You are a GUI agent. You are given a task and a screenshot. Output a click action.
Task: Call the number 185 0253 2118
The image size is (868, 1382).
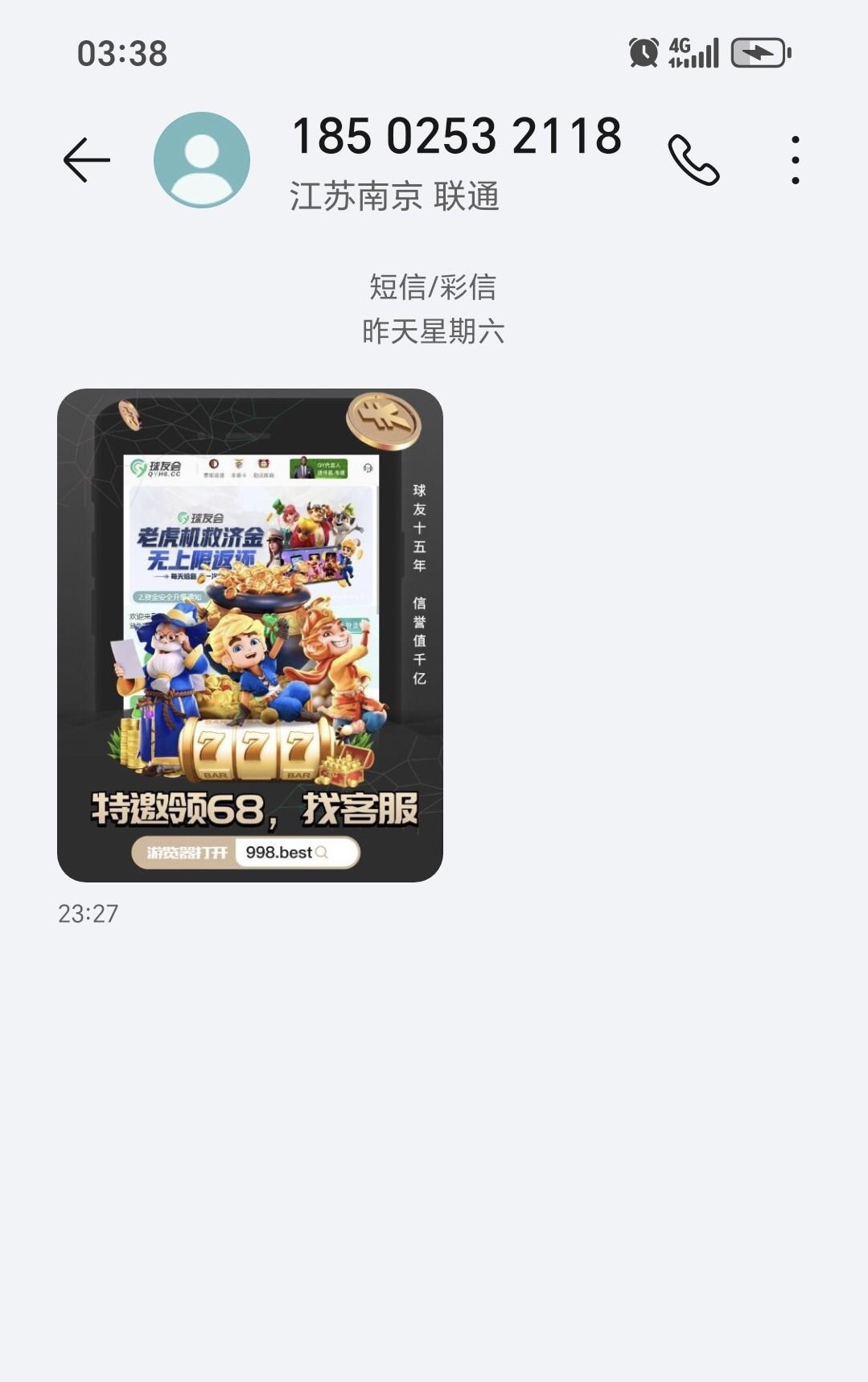coord(693,160)
